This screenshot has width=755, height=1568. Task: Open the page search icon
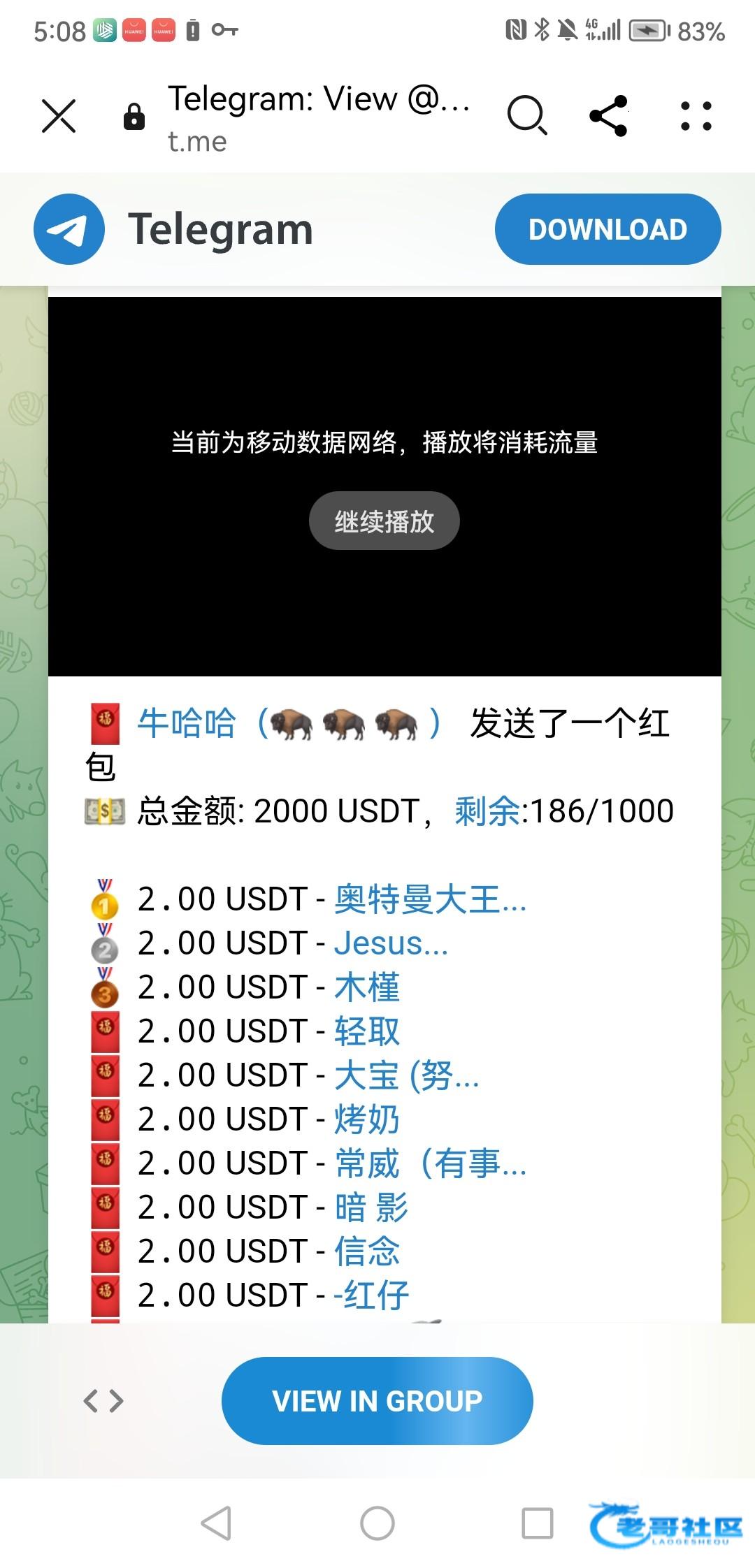526,116
